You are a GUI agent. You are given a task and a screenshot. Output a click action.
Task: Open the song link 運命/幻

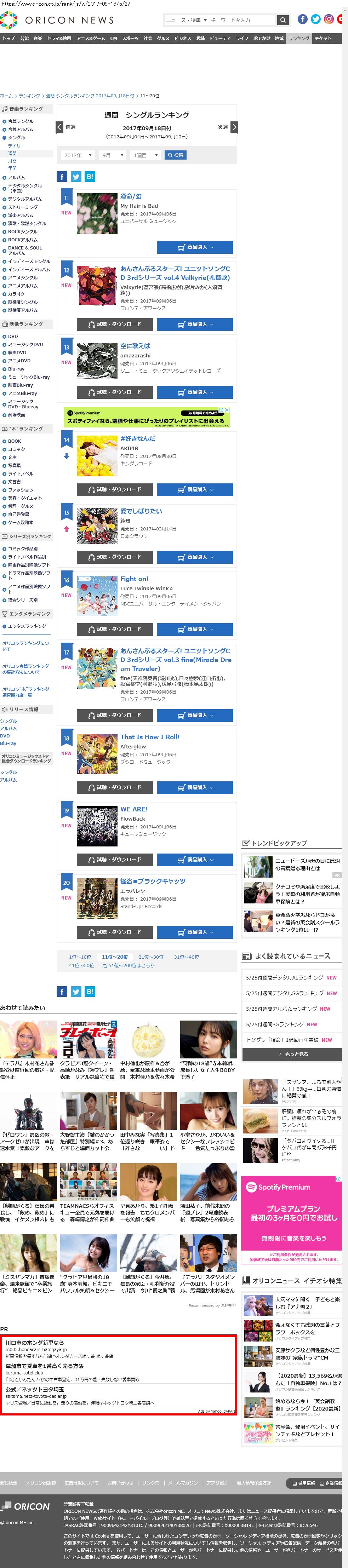(130, 197)
